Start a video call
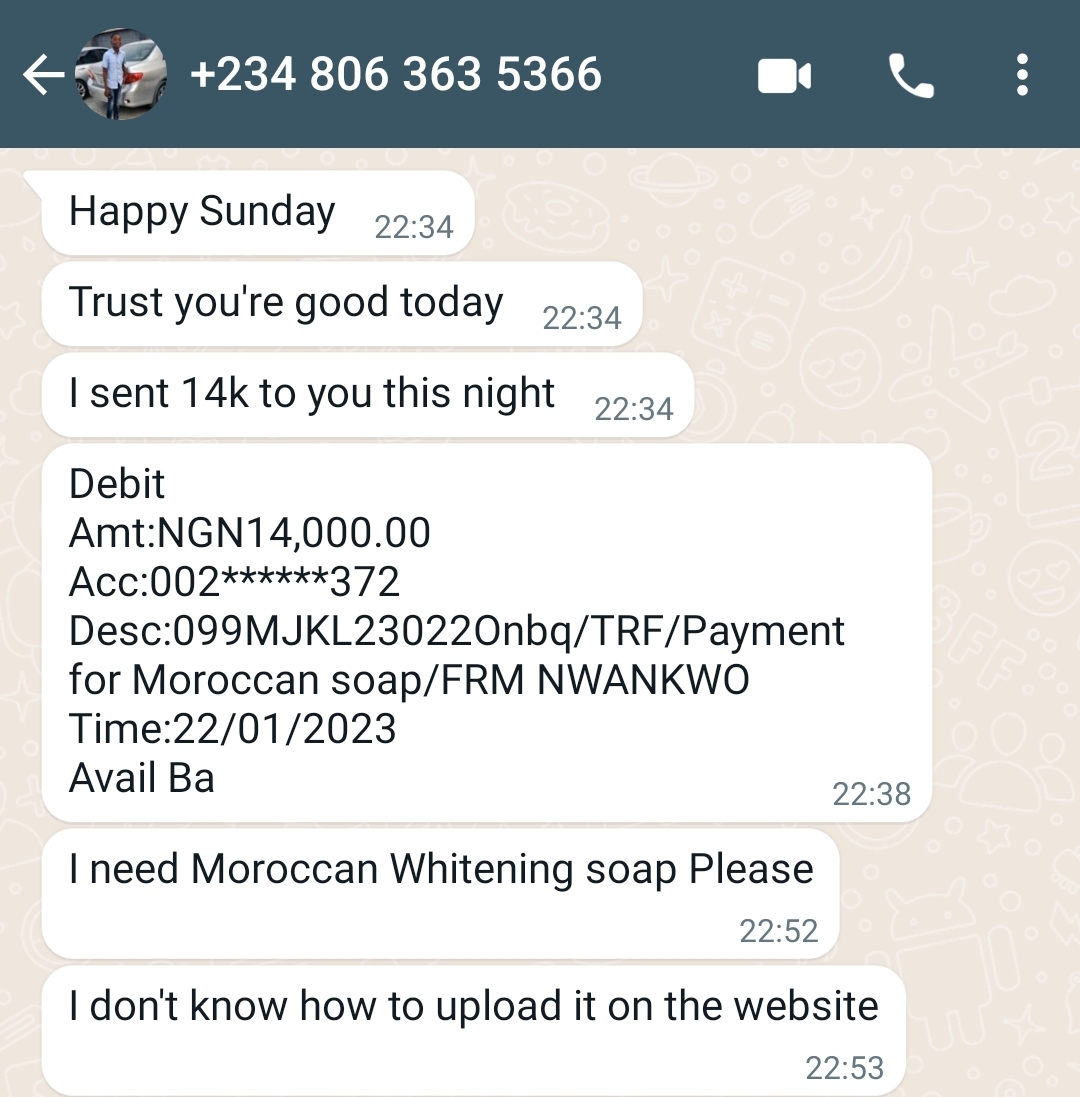This screenshot has height=1097, width=1080. pyautogui.click(x=784, y=76)
